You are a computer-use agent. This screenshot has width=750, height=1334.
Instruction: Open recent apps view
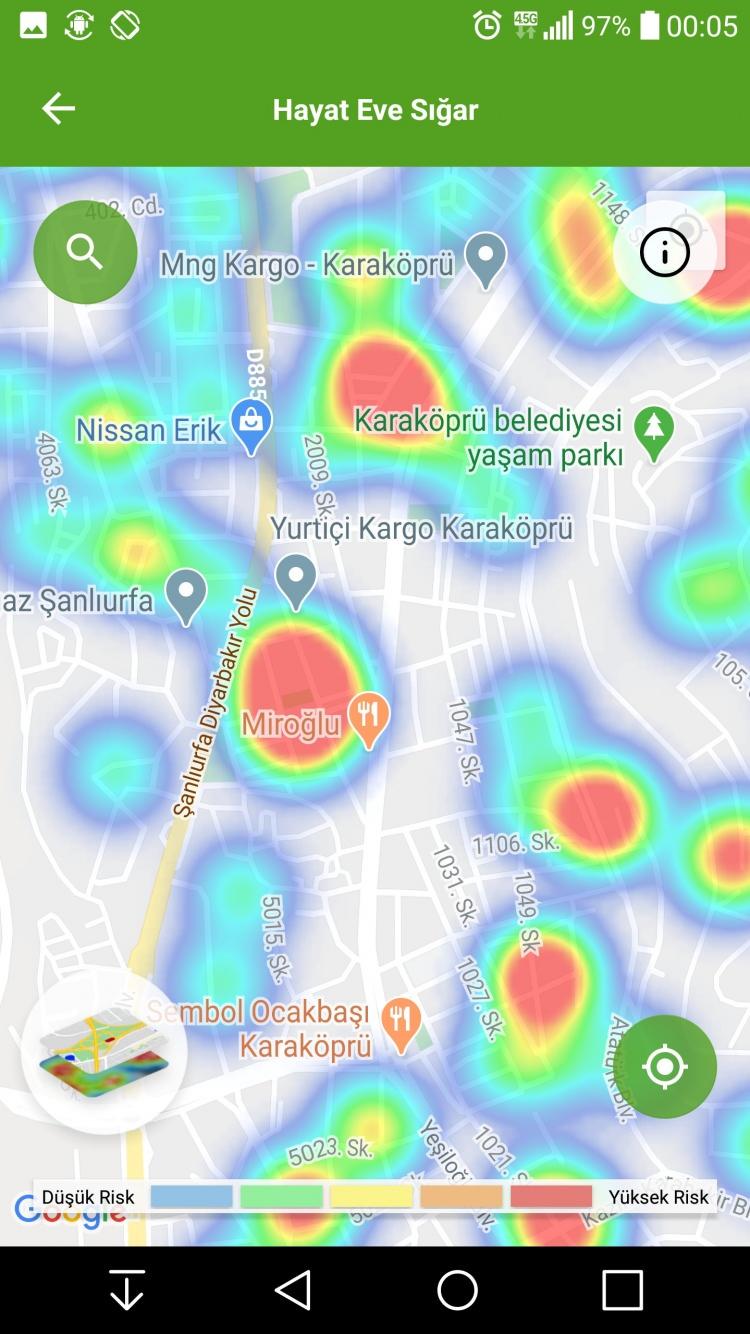622,1290
